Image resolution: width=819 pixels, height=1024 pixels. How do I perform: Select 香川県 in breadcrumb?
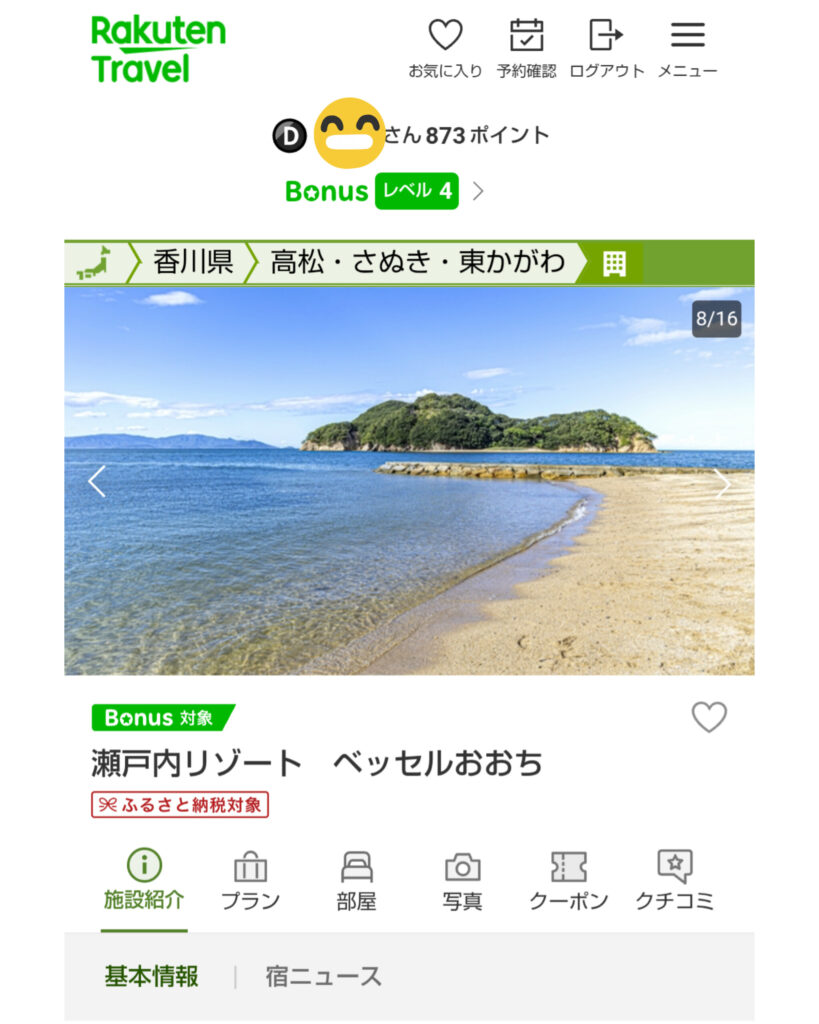click(x=192, y=263)
